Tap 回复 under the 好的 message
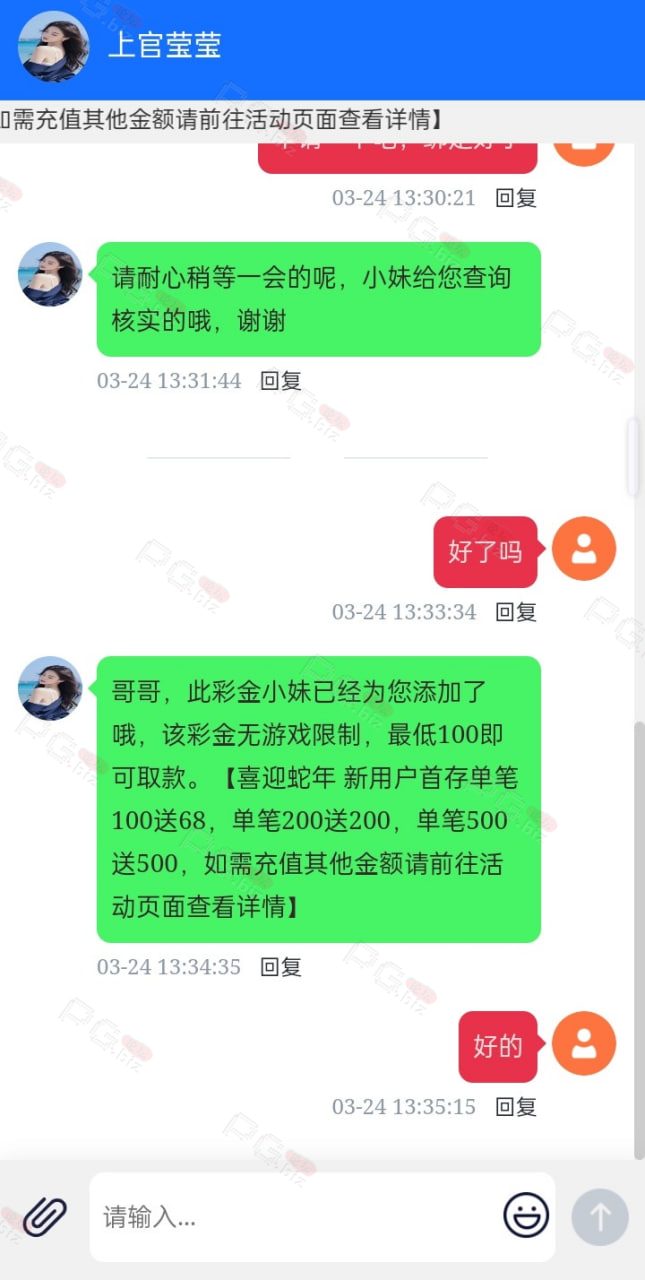This screenshot has height=1280, width=645. pos(517,1107)
